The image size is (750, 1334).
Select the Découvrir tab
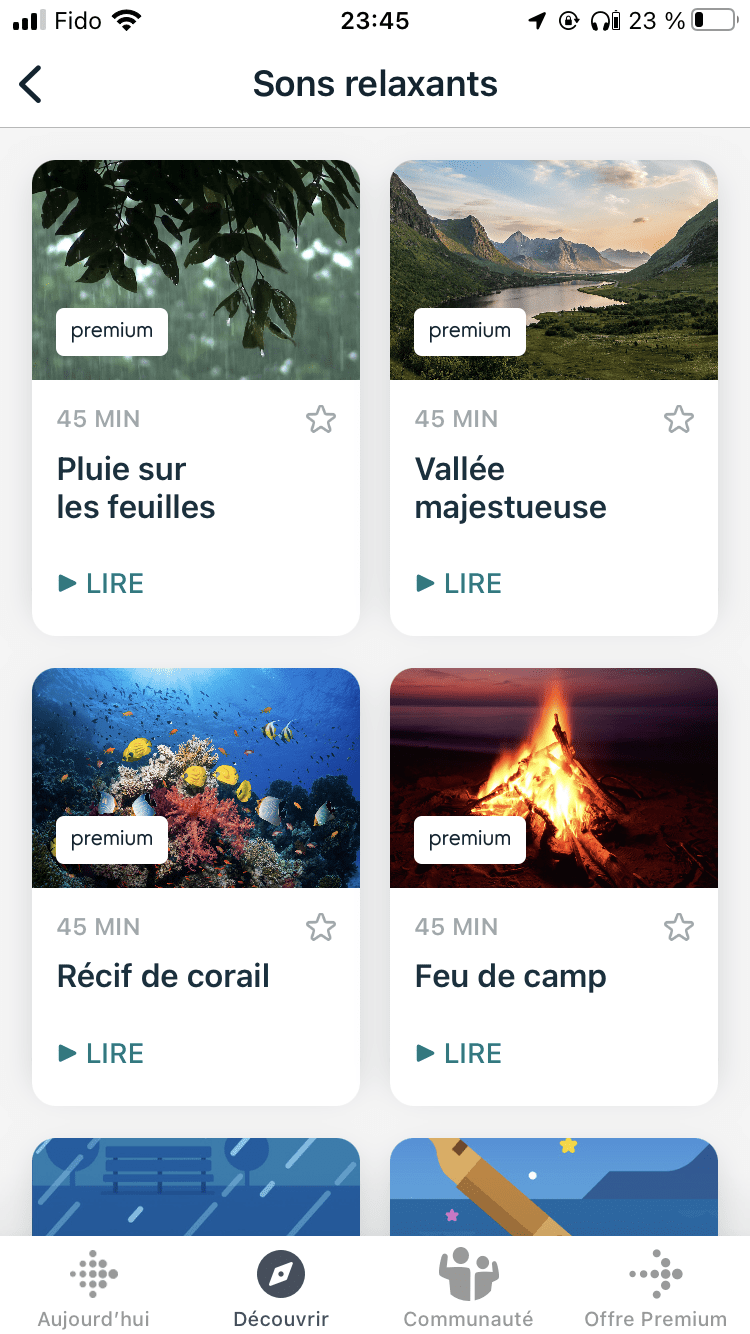(x=281, y=1288)
